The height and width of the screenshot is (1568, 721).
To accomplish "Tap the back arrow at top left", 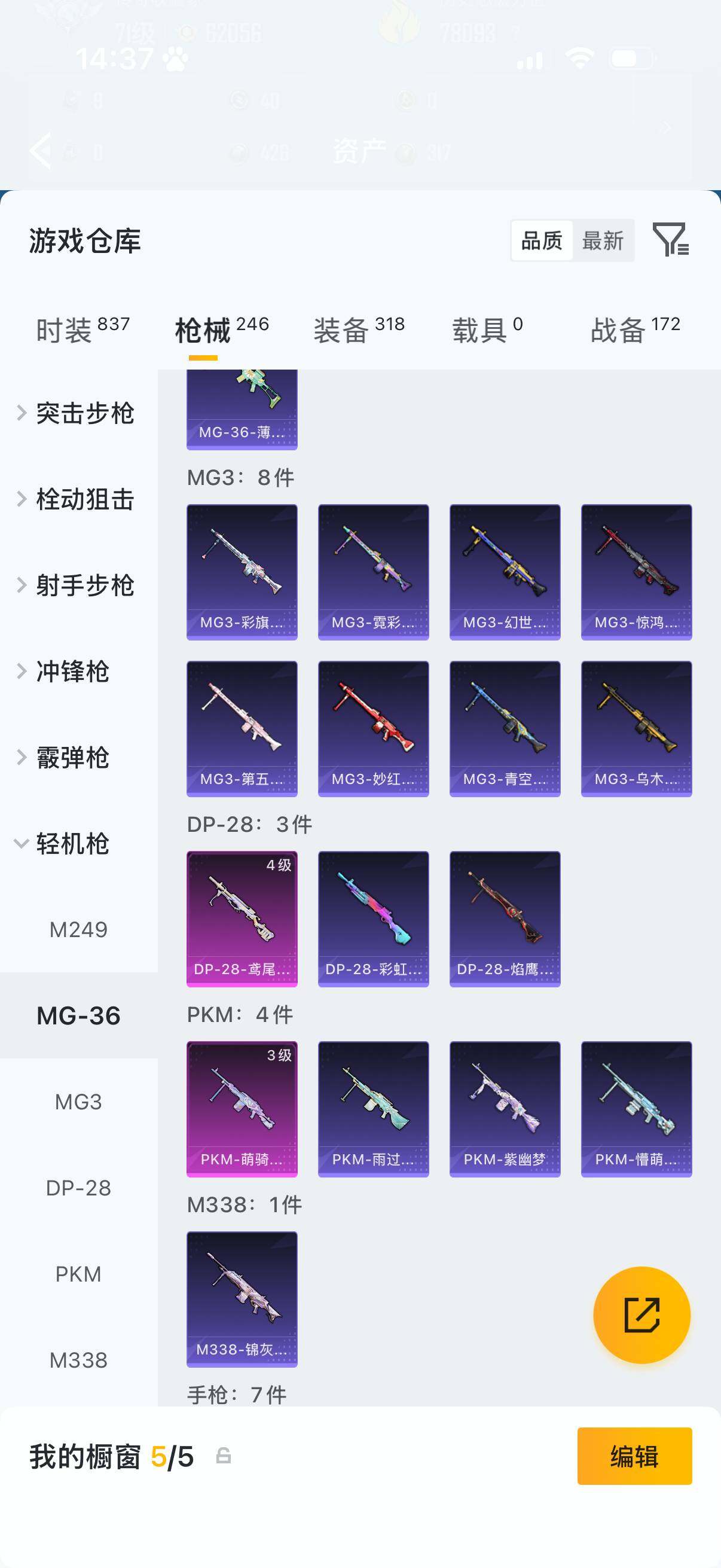I will click(40, 150).
